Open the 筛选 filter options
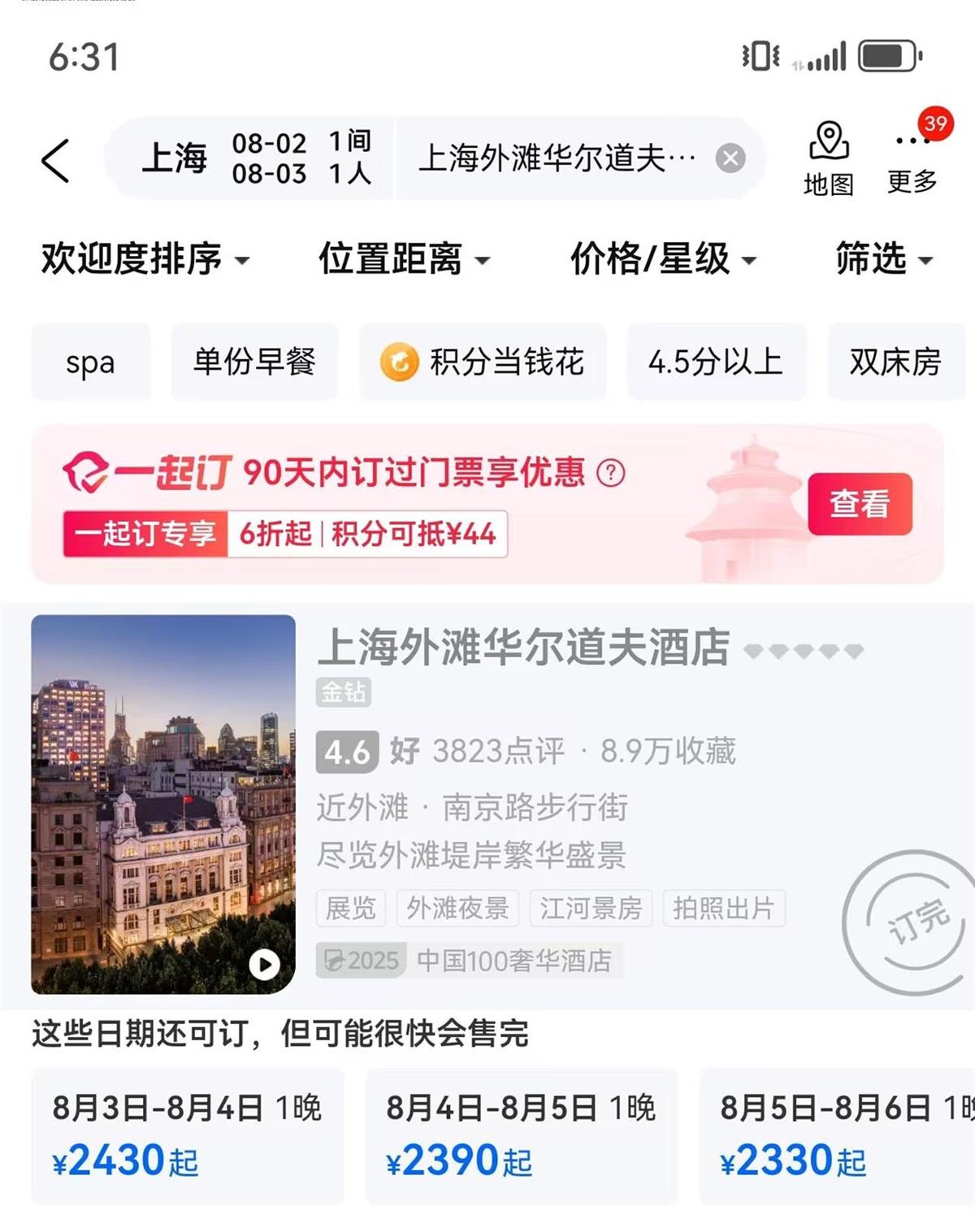Viewport: 975px width, 1232px height. click(884, 260)
